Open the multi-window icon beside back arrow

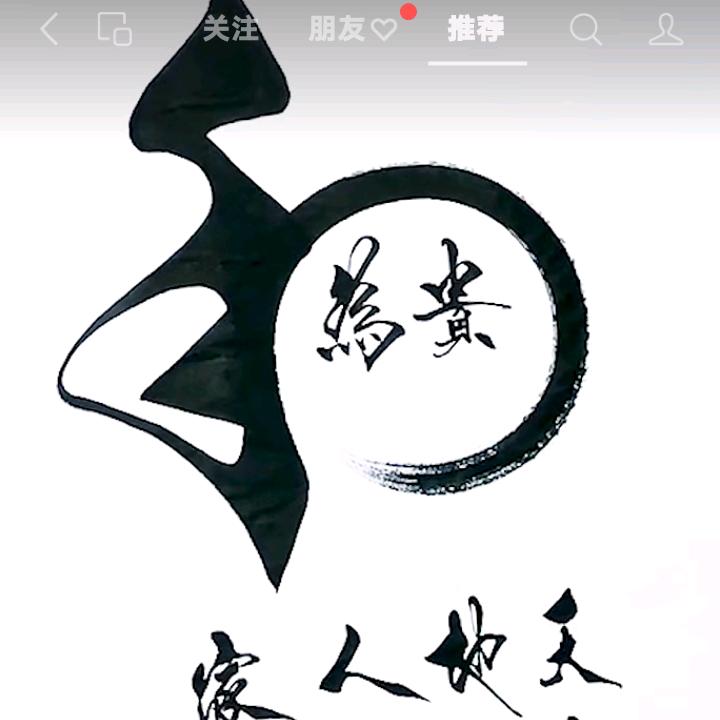[115, 30]
